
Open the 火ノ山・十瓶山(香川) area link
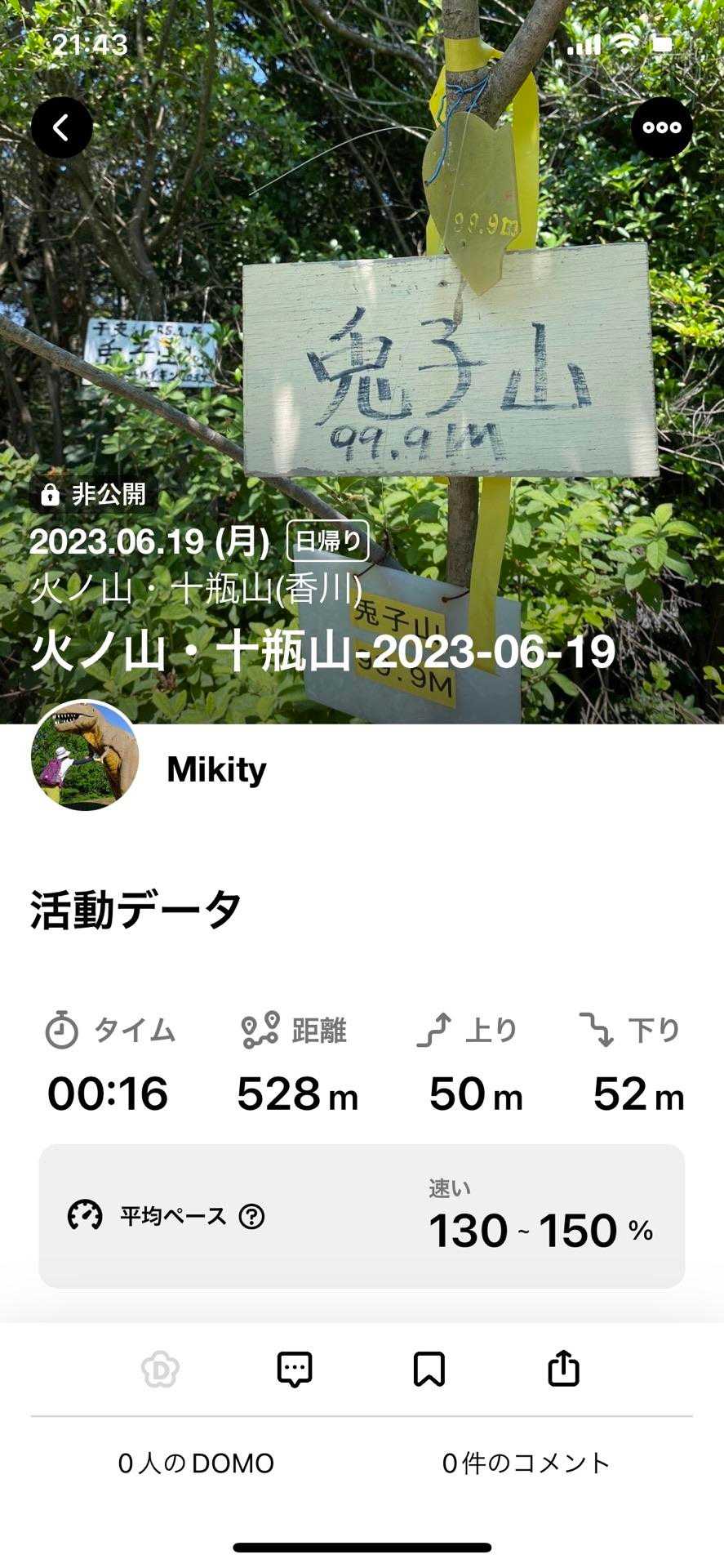[196, 588]
